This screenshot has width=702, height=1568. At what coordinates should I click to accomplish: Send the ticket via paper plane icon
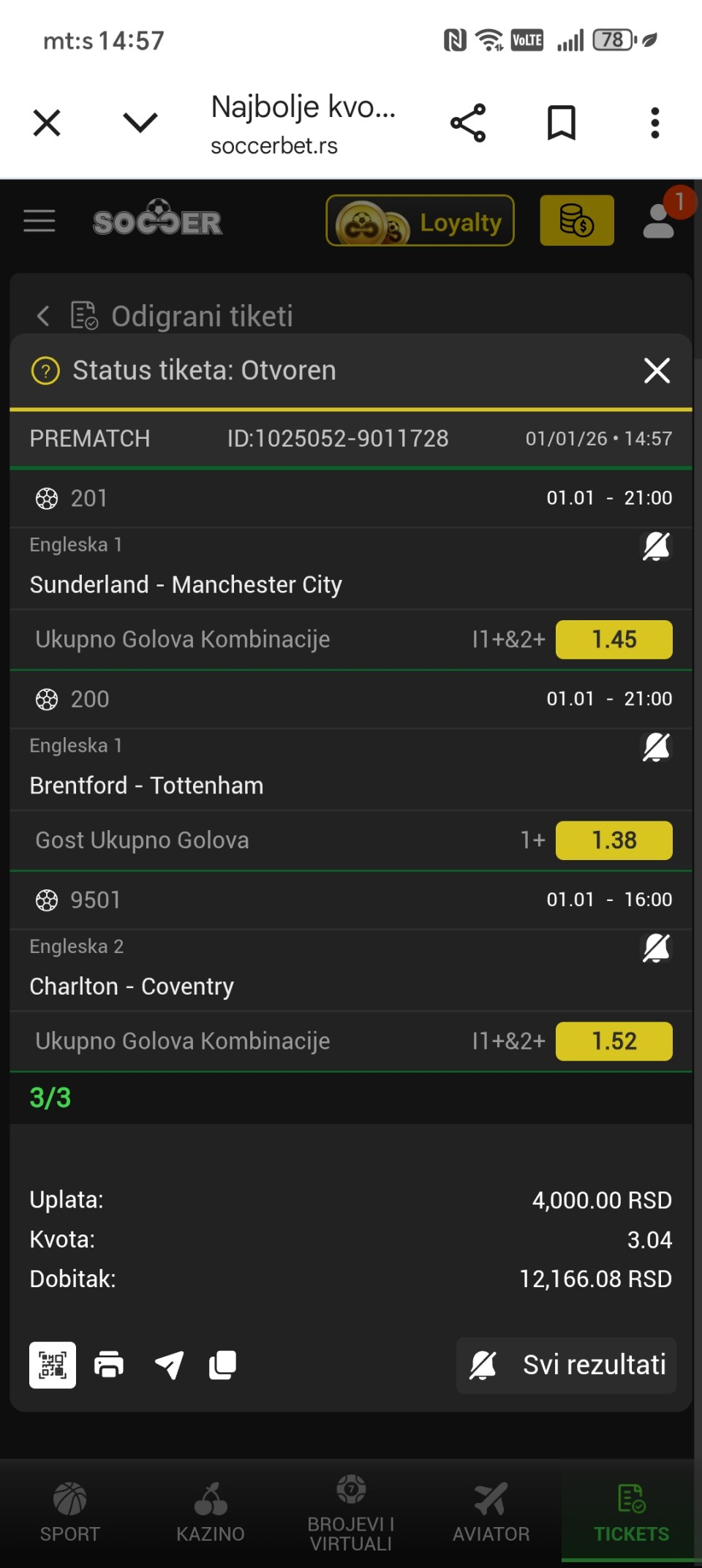point(169,1365)
